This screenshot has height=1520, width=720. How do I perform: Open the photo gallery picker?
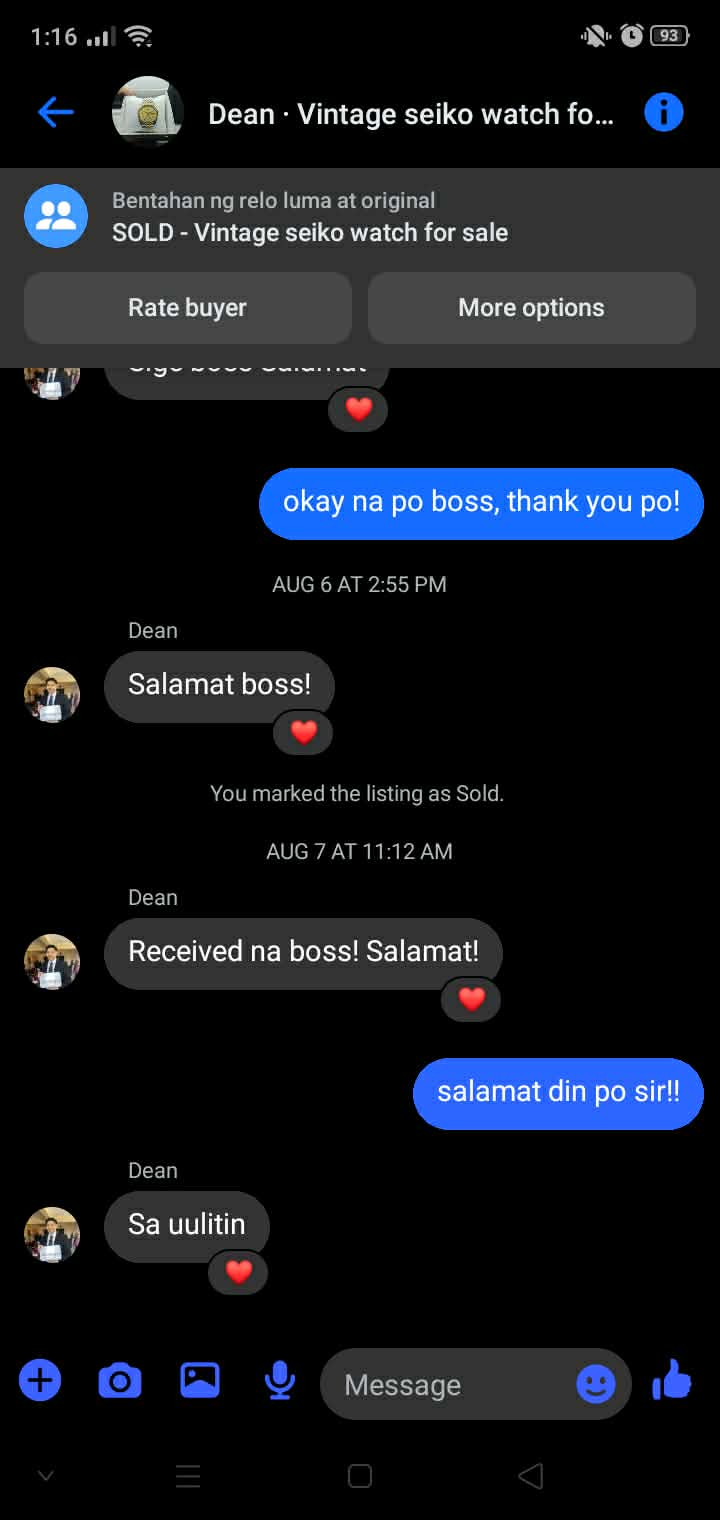tap(199, 1381)
